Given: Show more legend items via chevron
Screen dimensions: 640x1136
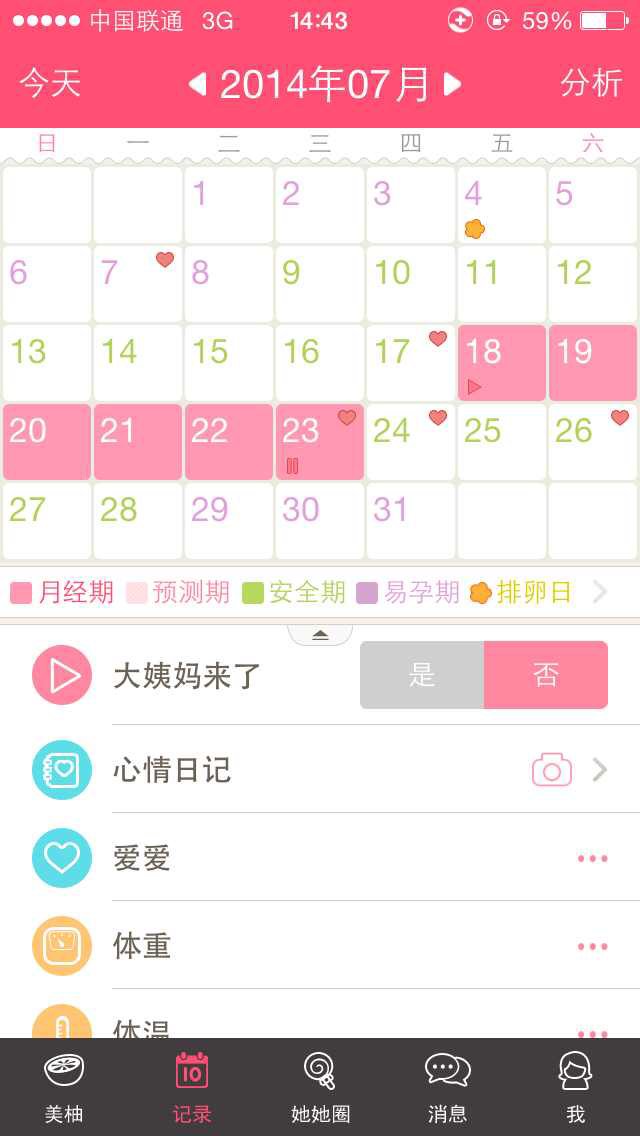Looking at the screenshot, I should coord(600,592).
